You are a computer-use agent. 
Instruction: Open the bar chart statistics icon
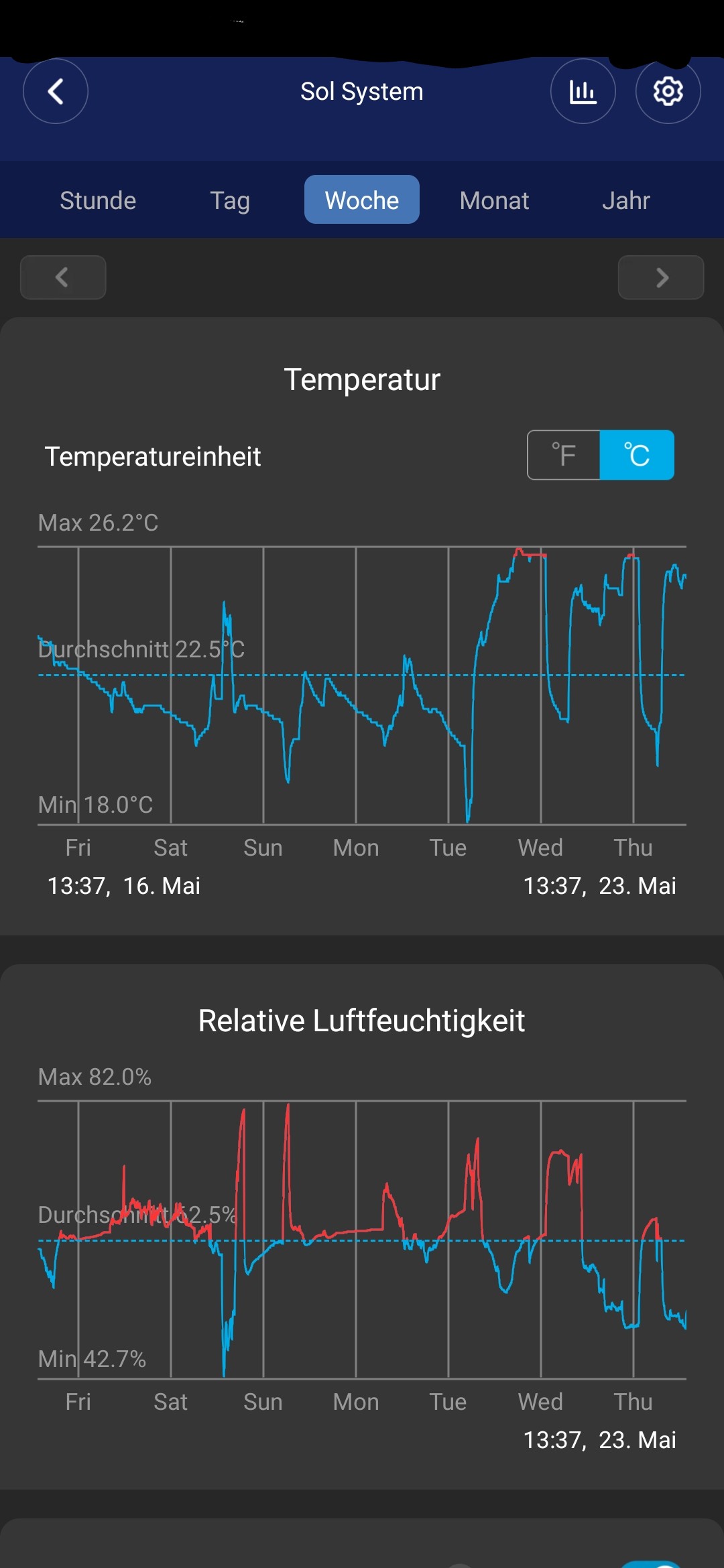click(x=583, y=91)
